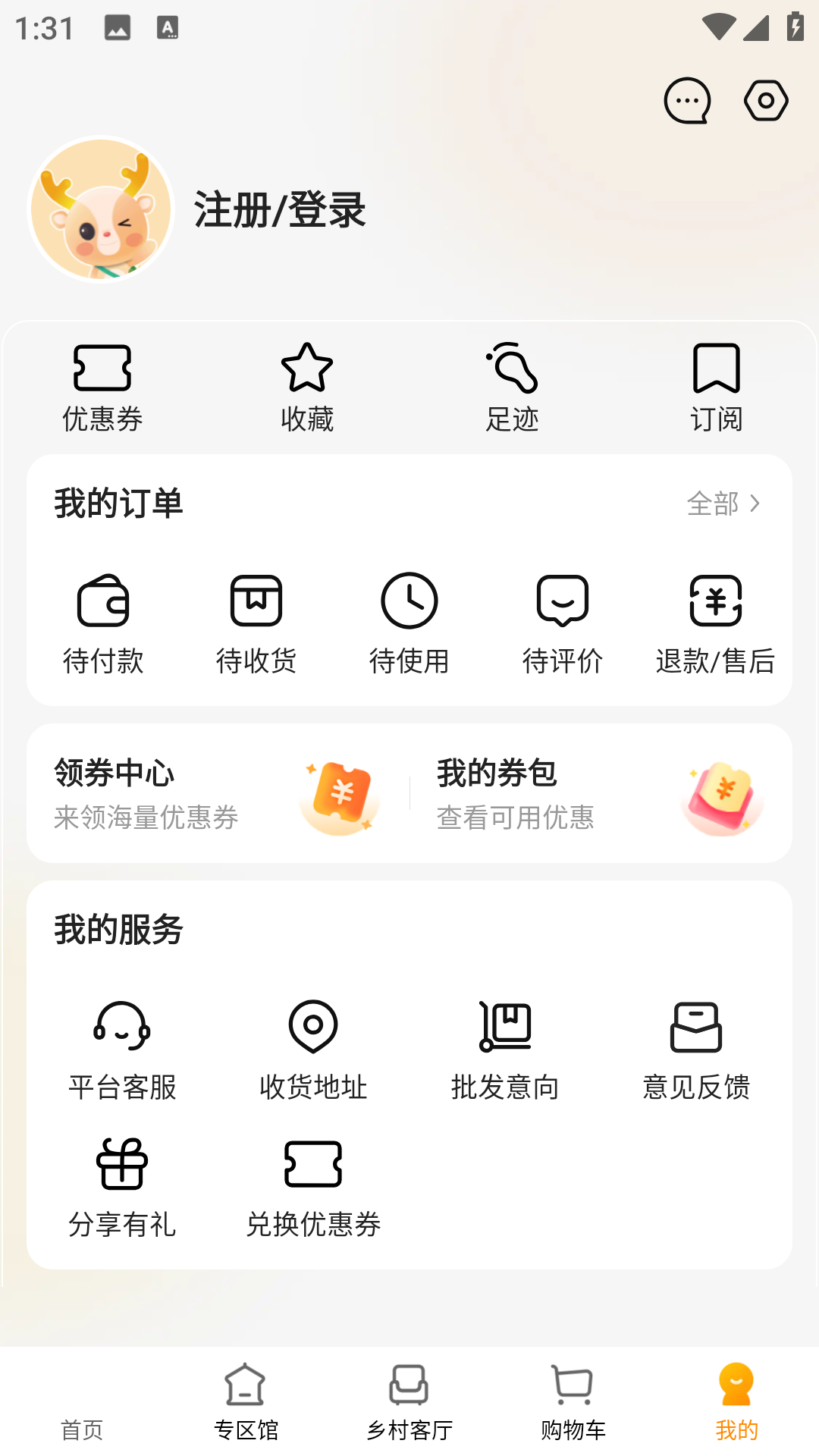This screenshot has width=819, height=1456.
Task: Open 收藏 favorites
Action: click(x=307, y=388)
